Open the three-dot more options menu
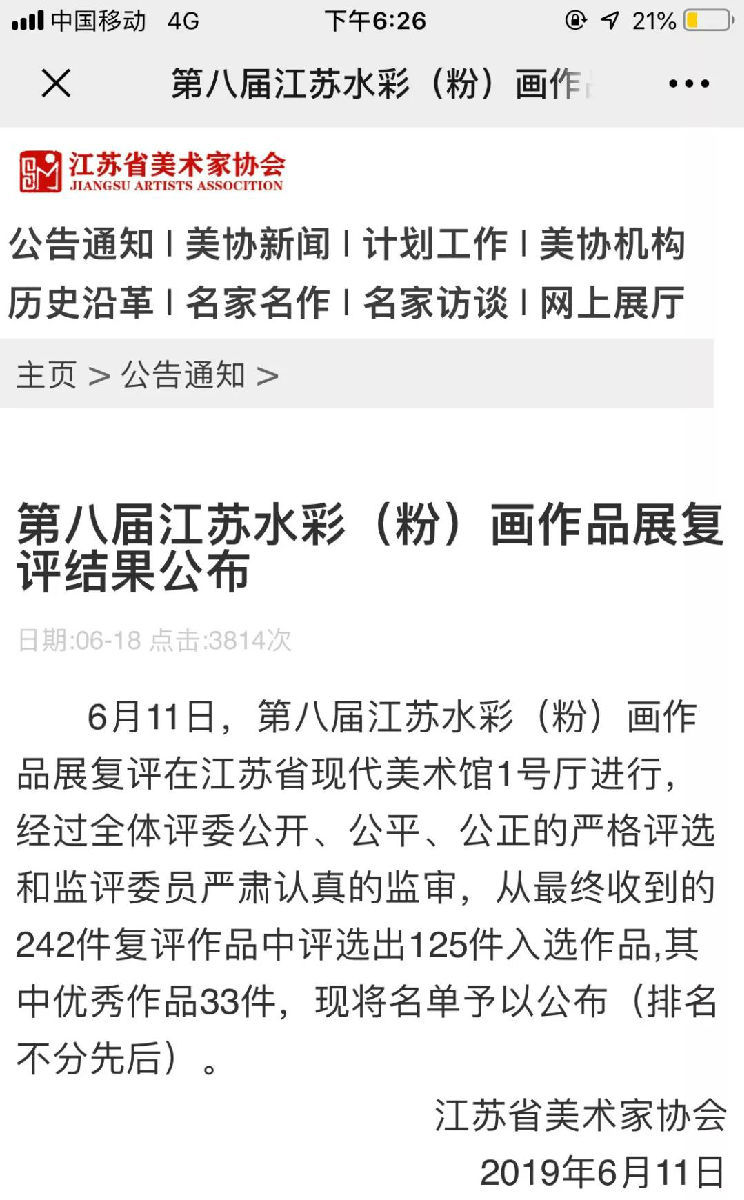This screenshot has width=744, height=1200. click(x=689, y=84)
